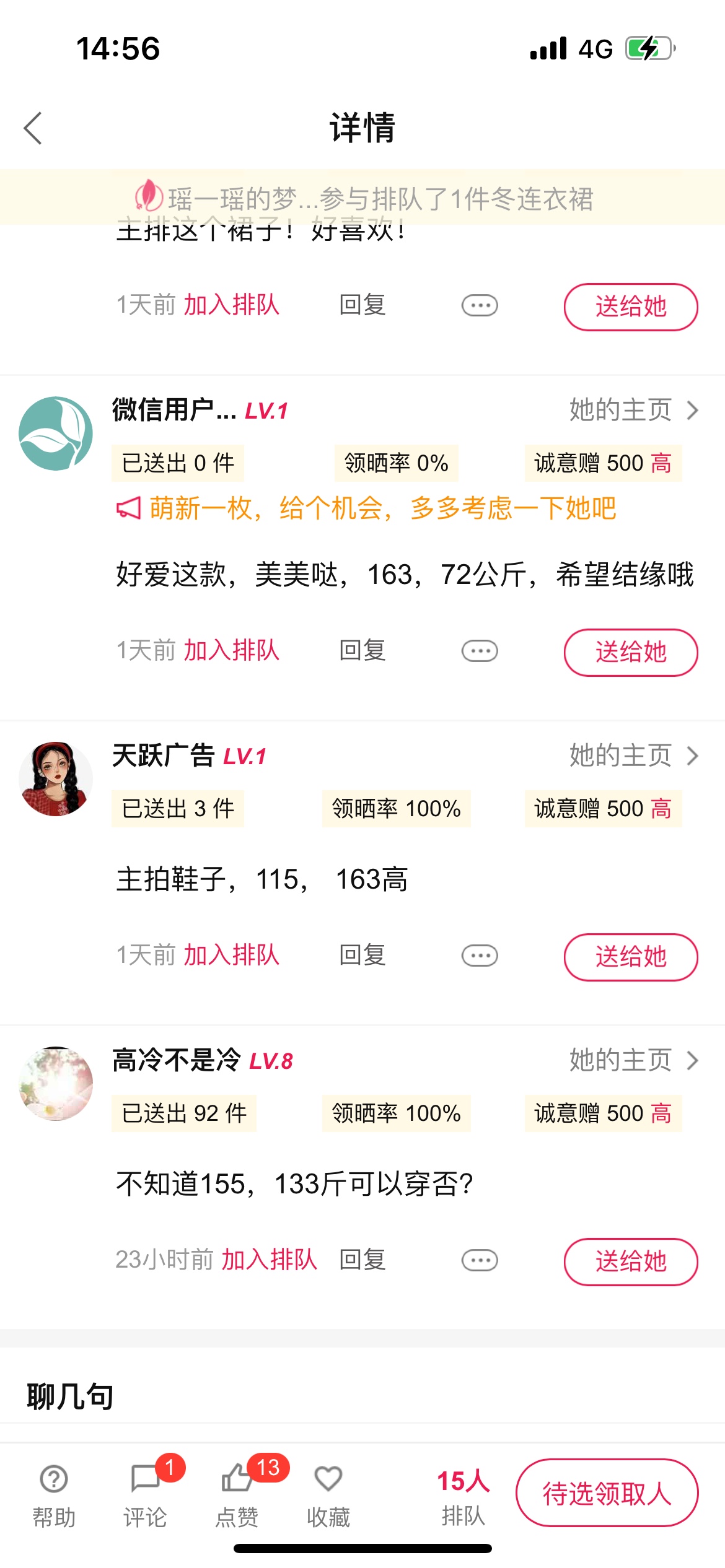Give the item to 高冷不是冷

pos(630,1261)
